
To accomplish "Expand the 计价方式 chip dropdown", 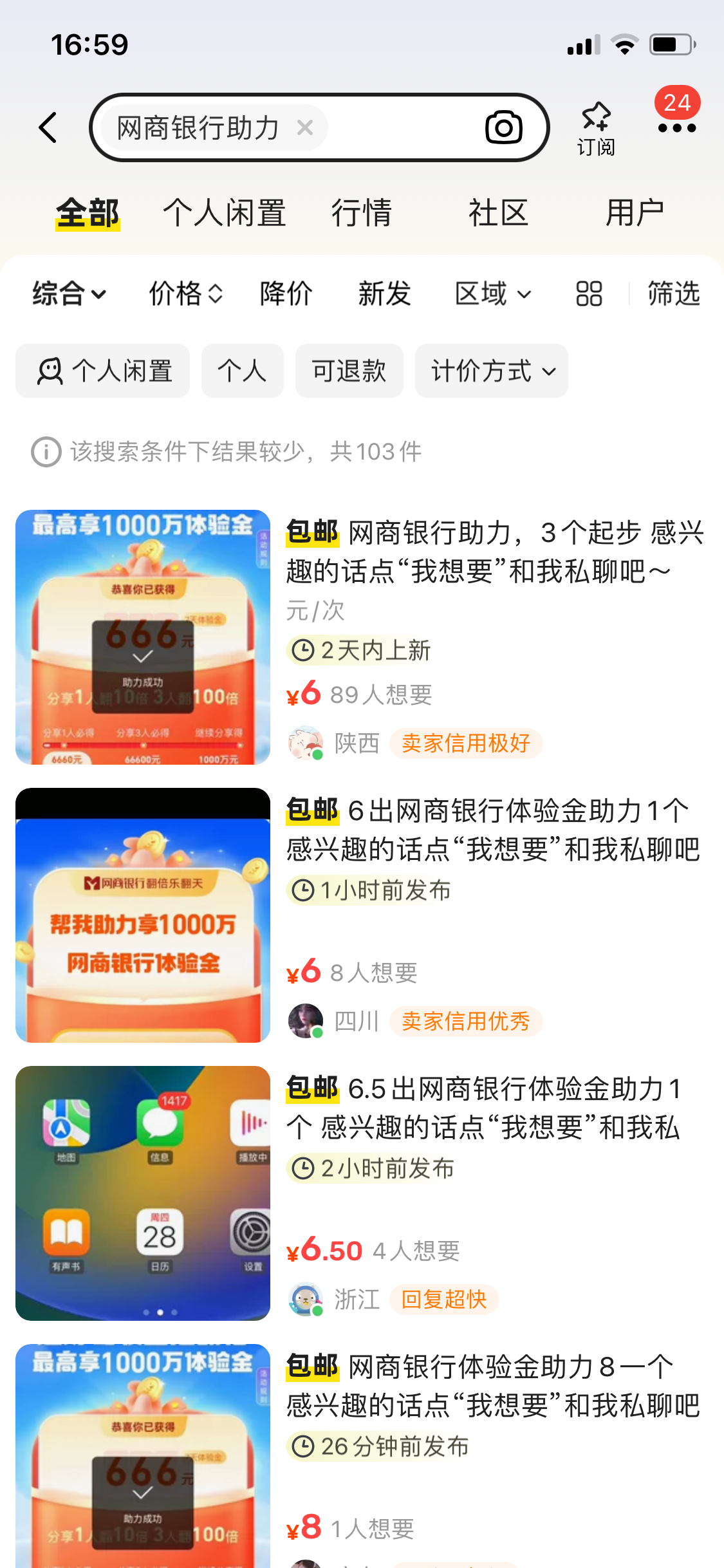I will pyautogui.click(x=492, y=371).
